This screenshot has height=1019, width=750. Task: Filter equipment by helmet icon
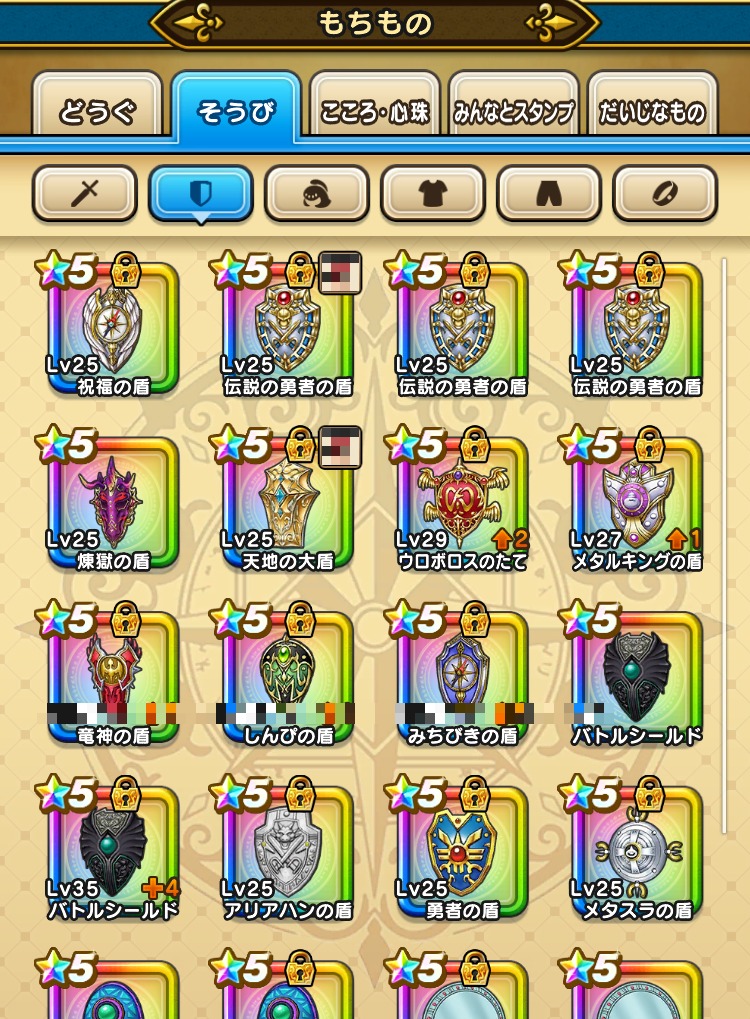point(317,193)
